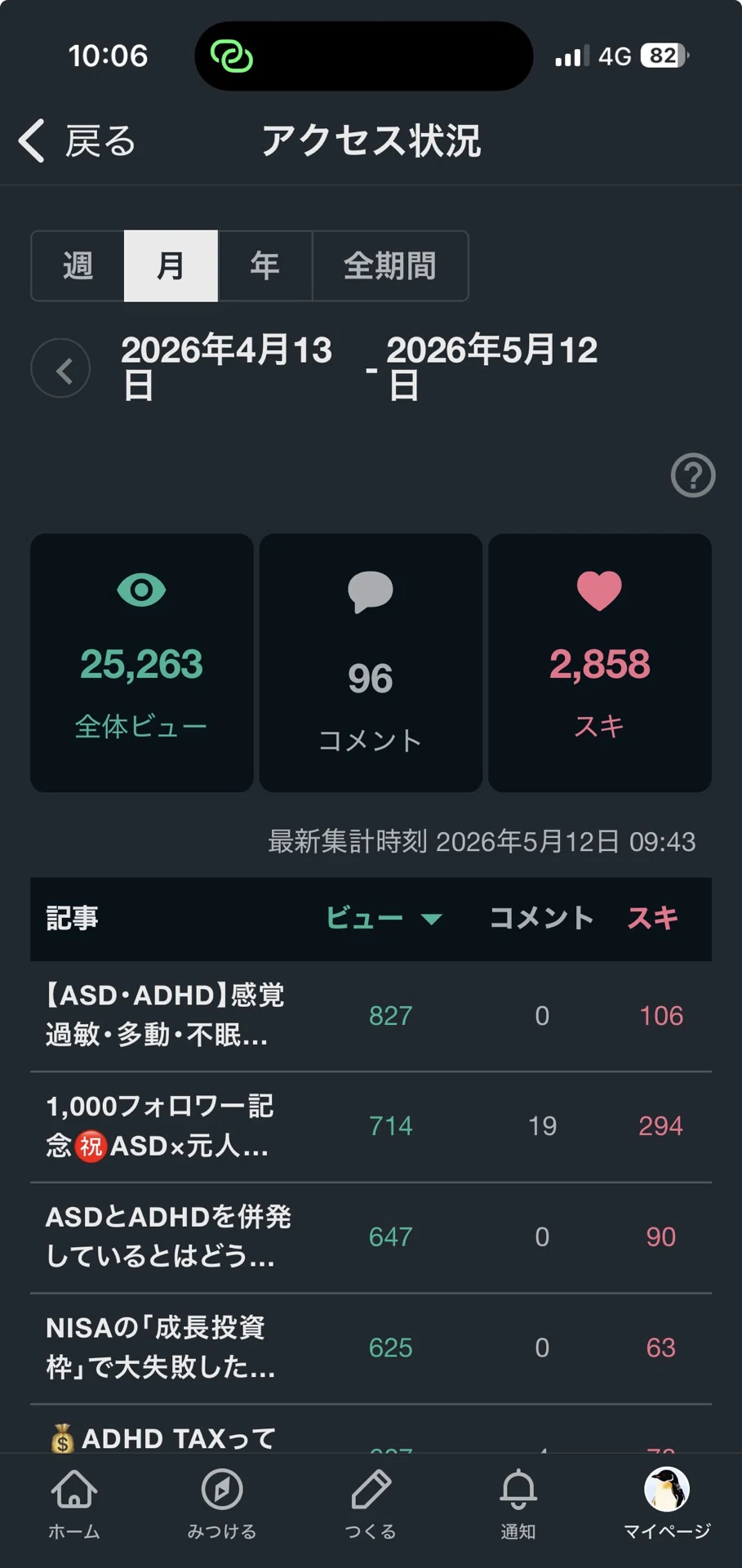Sort the list by スキ count
The height and width of the screenshot is (1568, 742).
[x=652, y=919]
